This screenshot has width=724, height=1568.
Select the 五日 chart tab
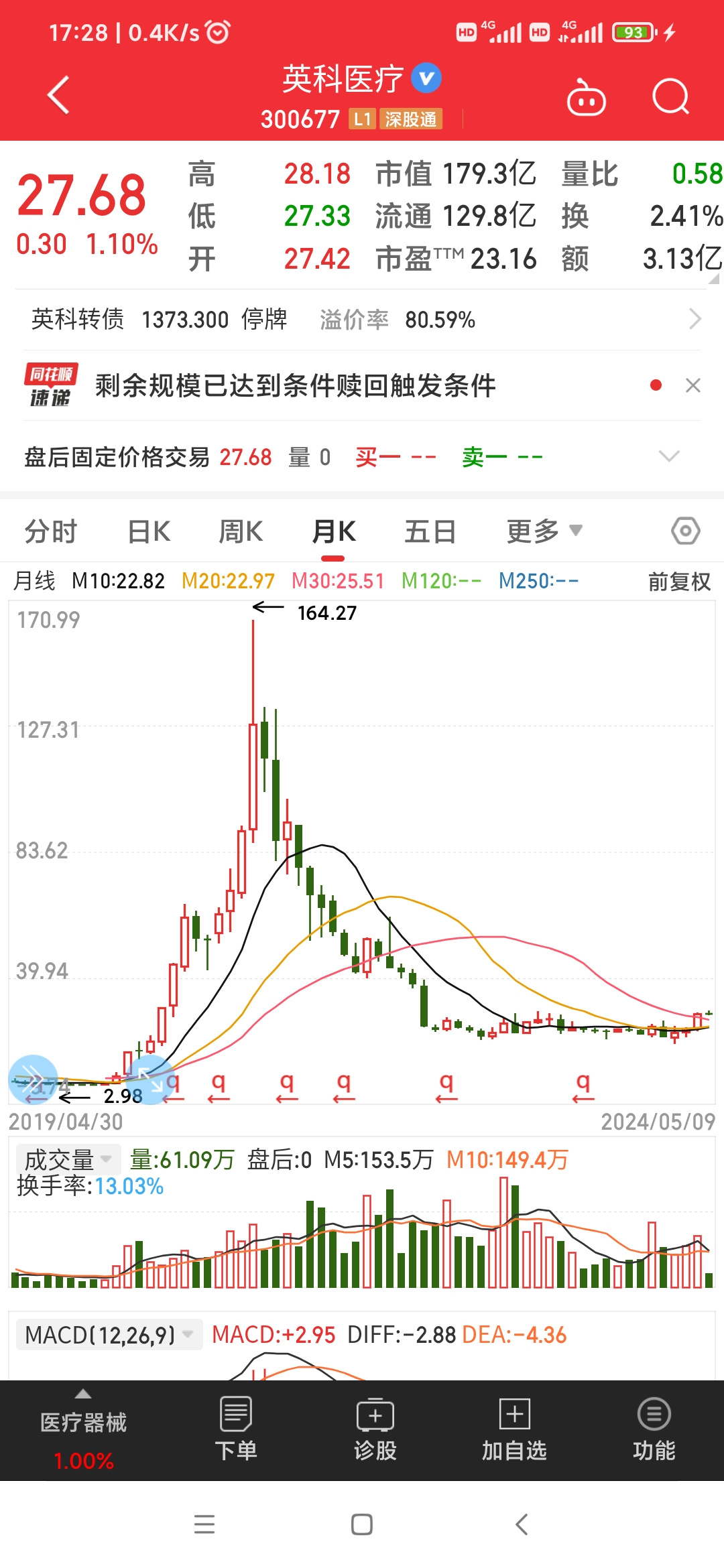click(x=430, y=532)
